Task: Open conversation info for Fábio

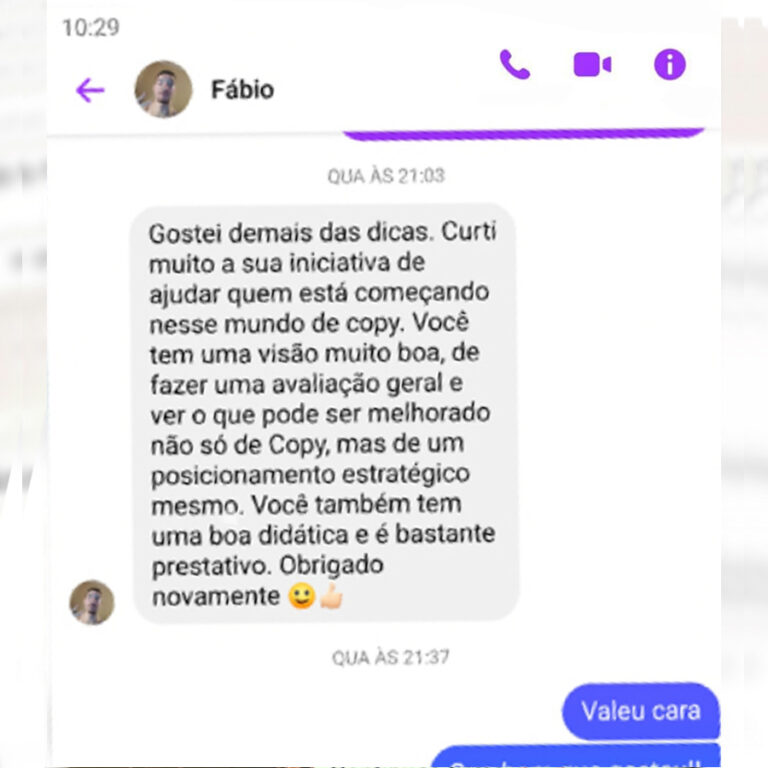Action: [669, 65]
